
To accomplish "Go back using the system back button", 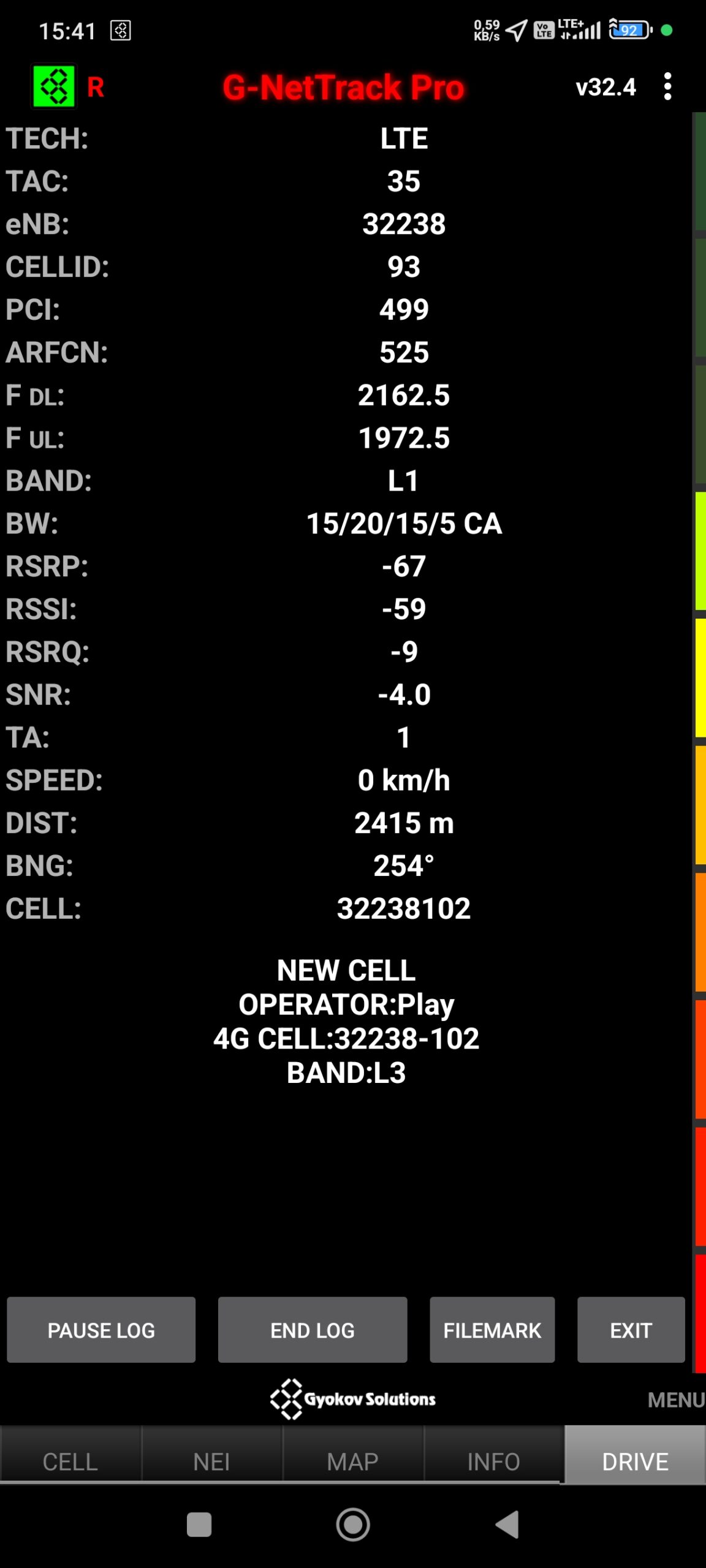I will (507, 1525).
